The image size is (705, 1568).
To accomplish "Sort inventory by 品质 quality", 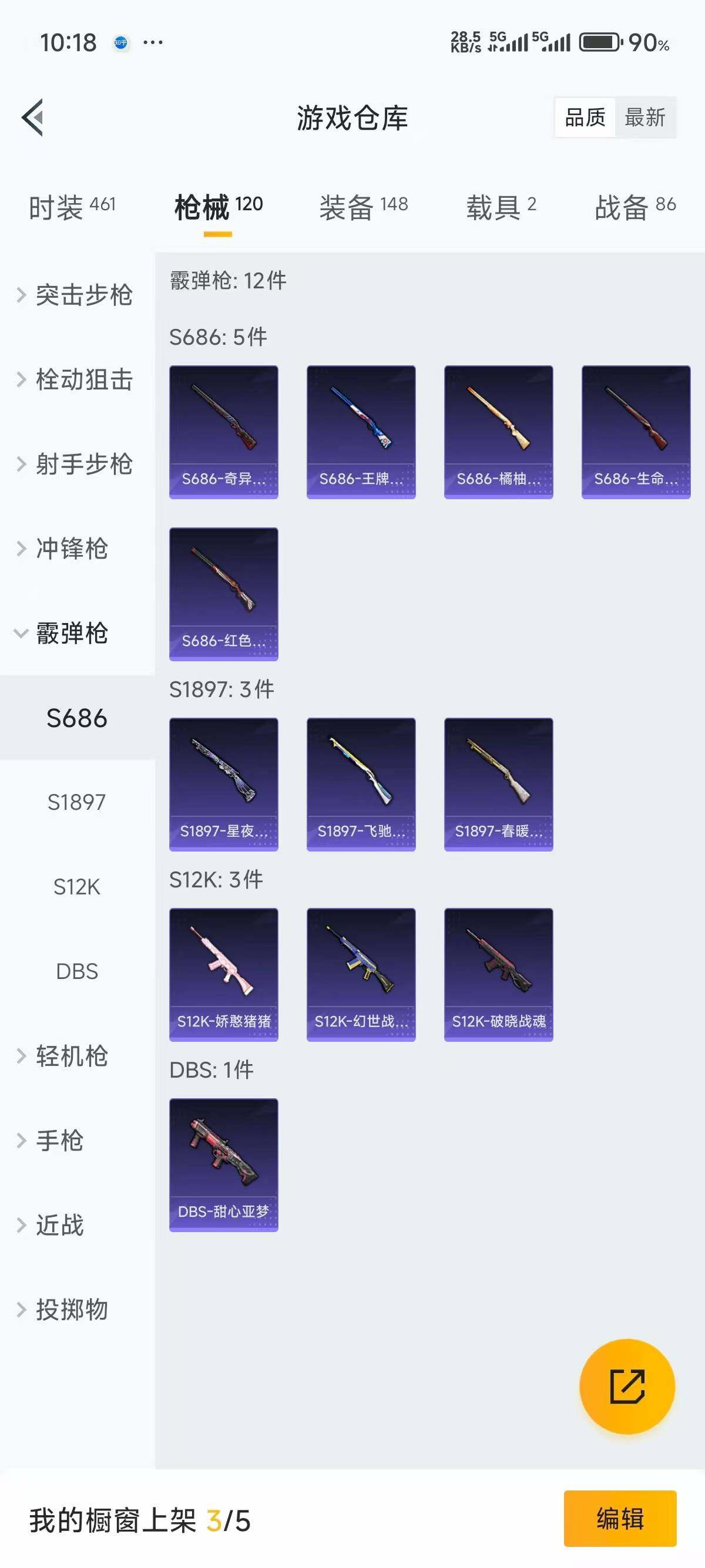I will tap(585, 117).
